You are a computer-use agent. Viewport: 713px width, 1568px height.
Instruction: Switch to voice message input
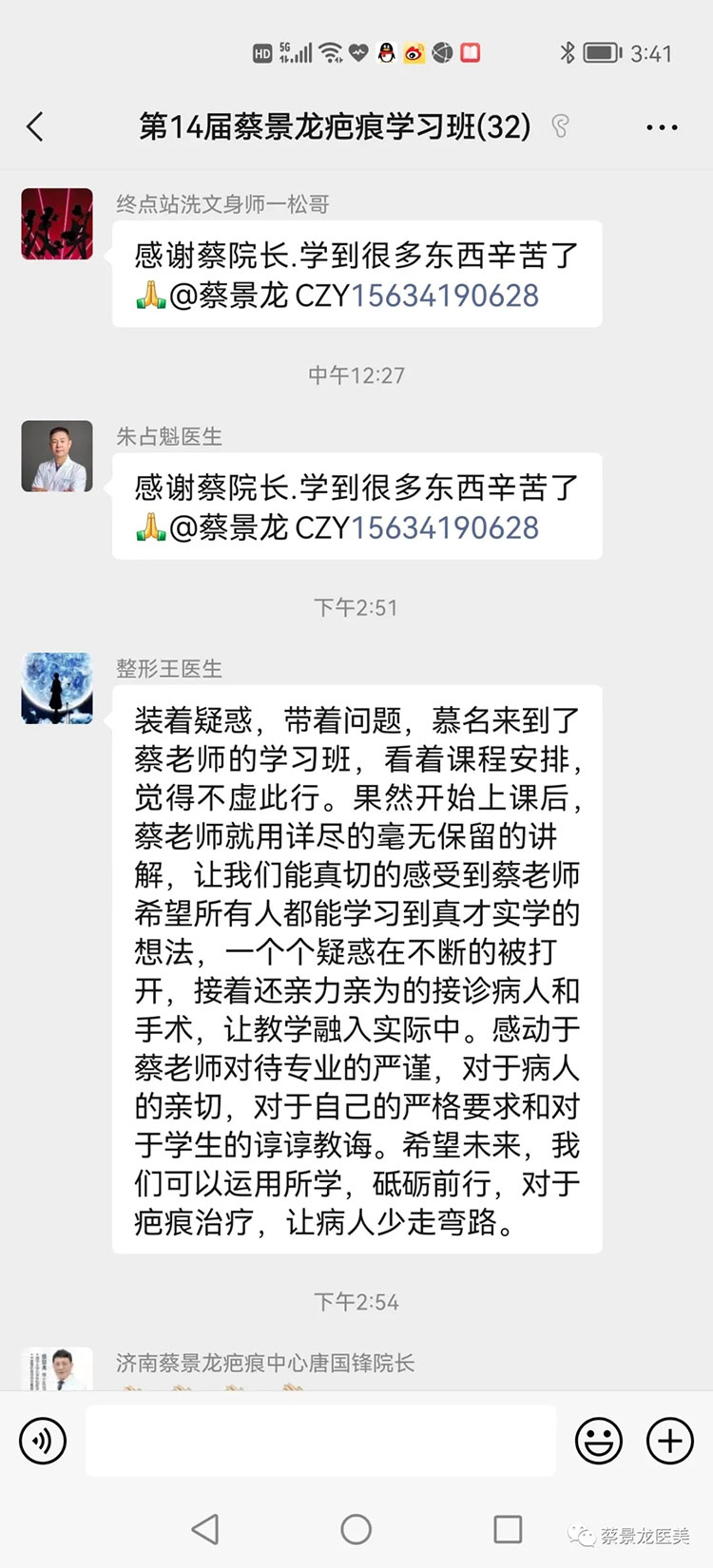[43, 1441]
